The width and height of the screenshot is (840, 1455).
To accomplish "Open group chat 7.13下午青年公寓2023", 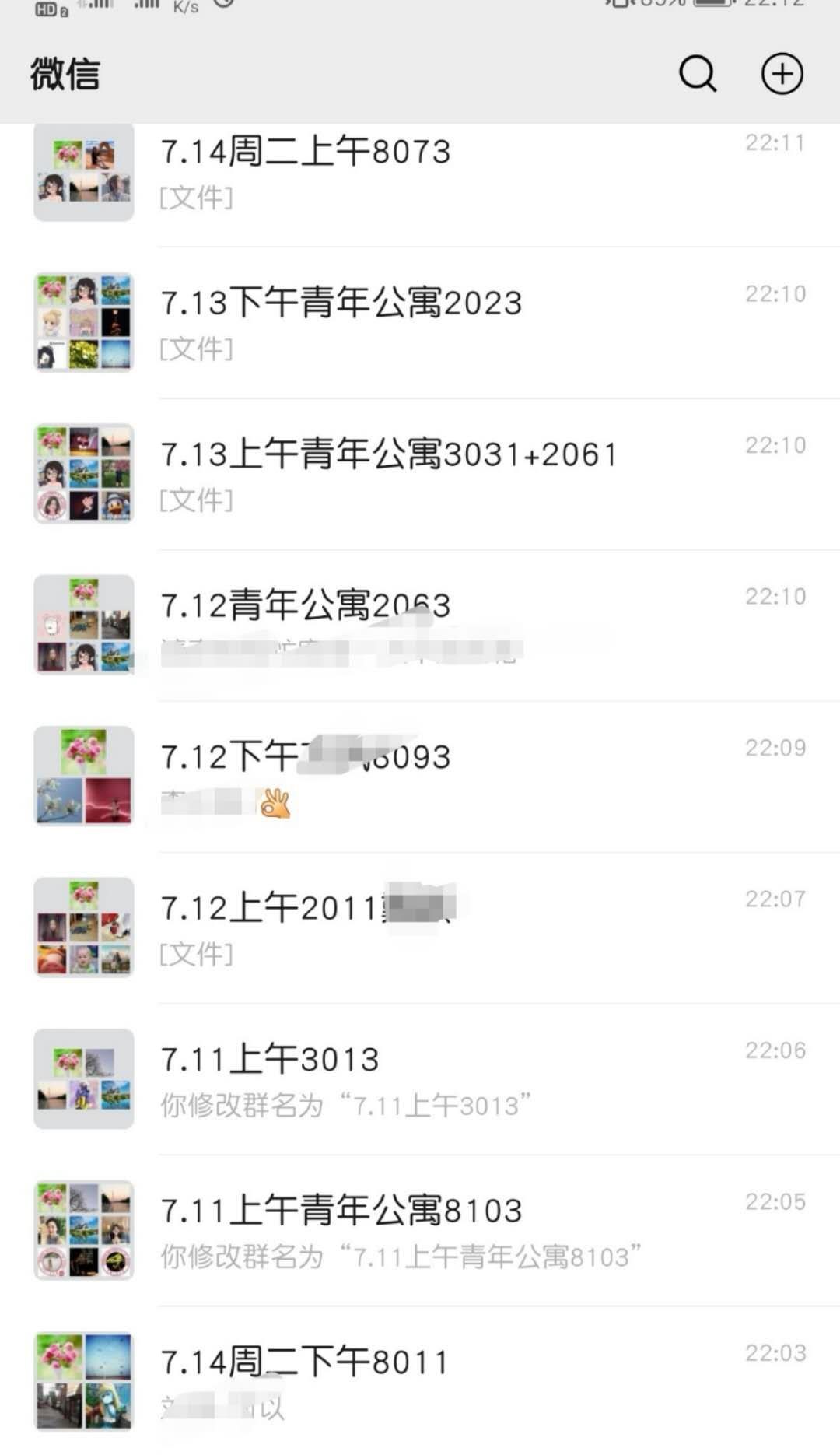I will [x=420, y=323].
